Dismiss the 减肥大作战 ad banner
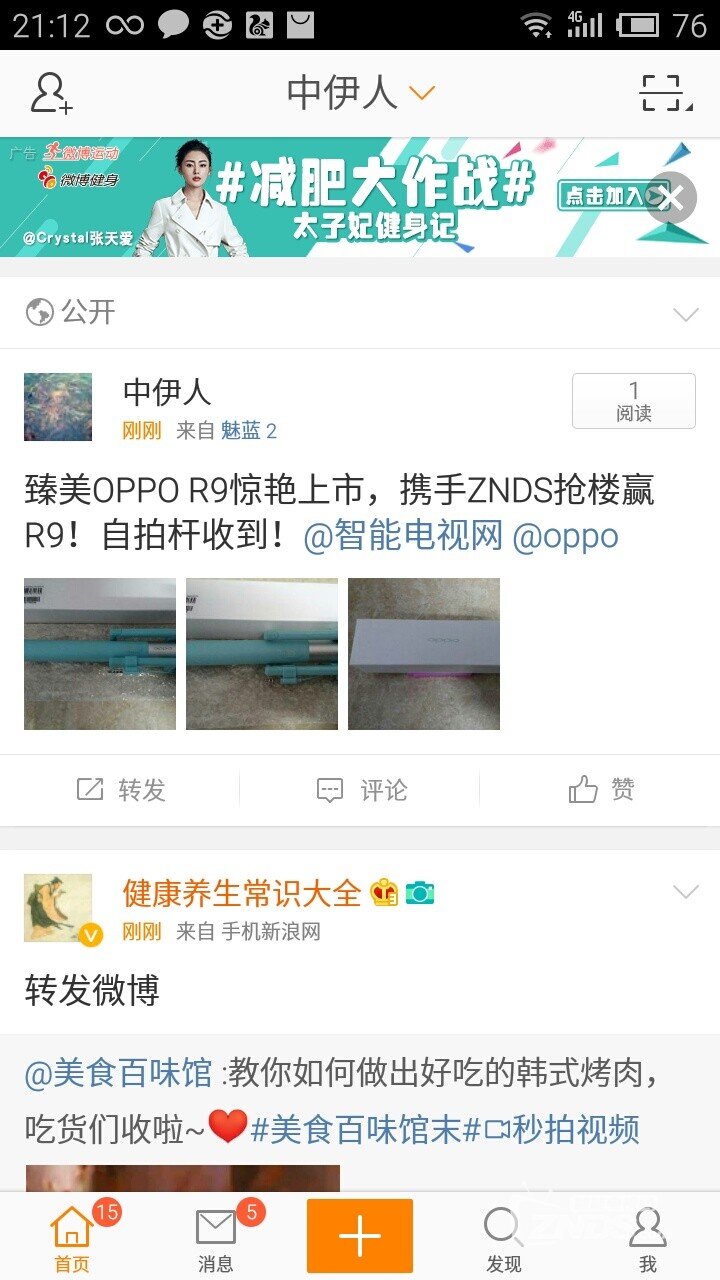The height and width of the screenshot is (1280, 720). (671, 198)
